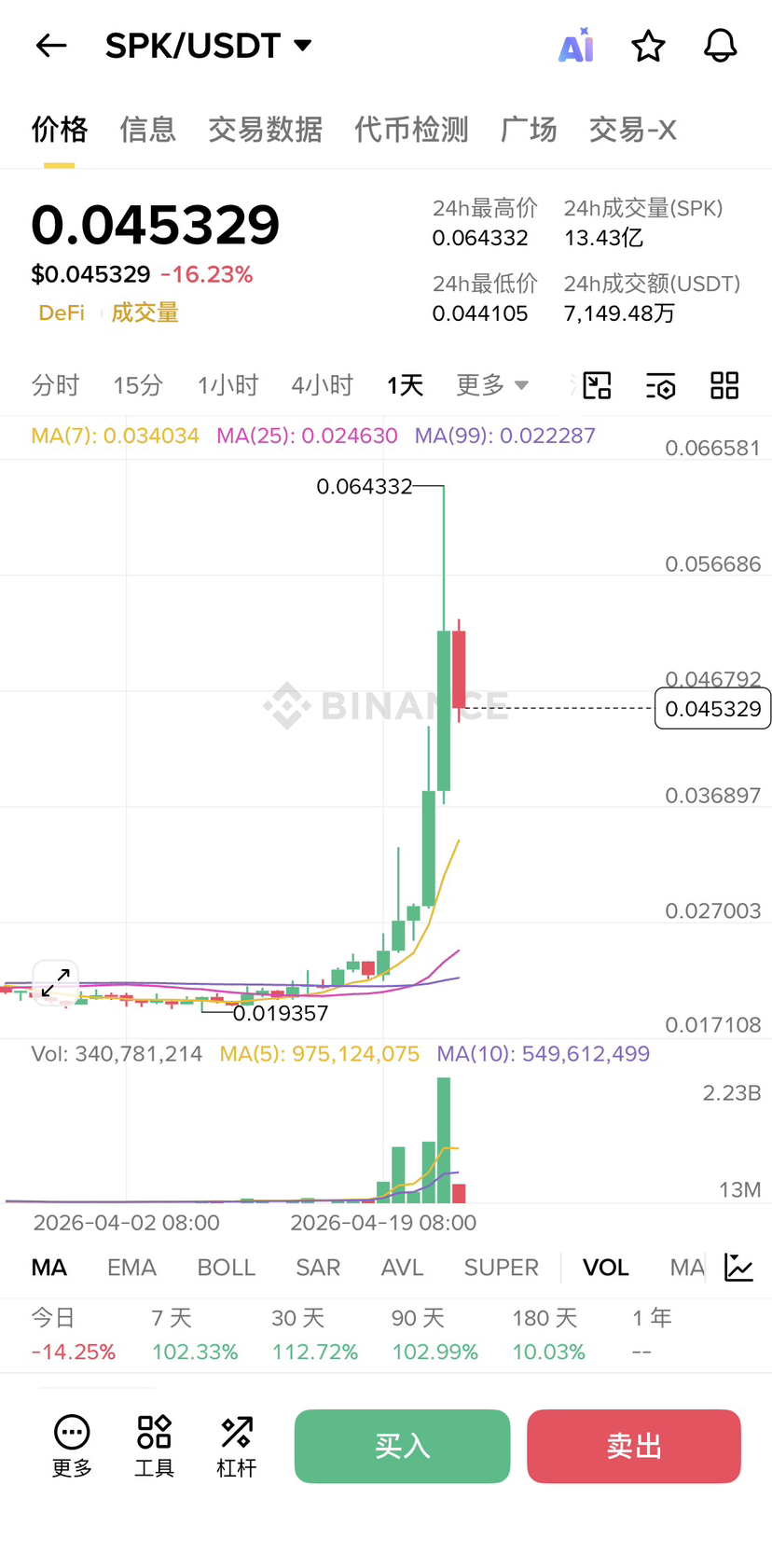
Task: Switch to the 信息 tab
Action: pos(147,130)
